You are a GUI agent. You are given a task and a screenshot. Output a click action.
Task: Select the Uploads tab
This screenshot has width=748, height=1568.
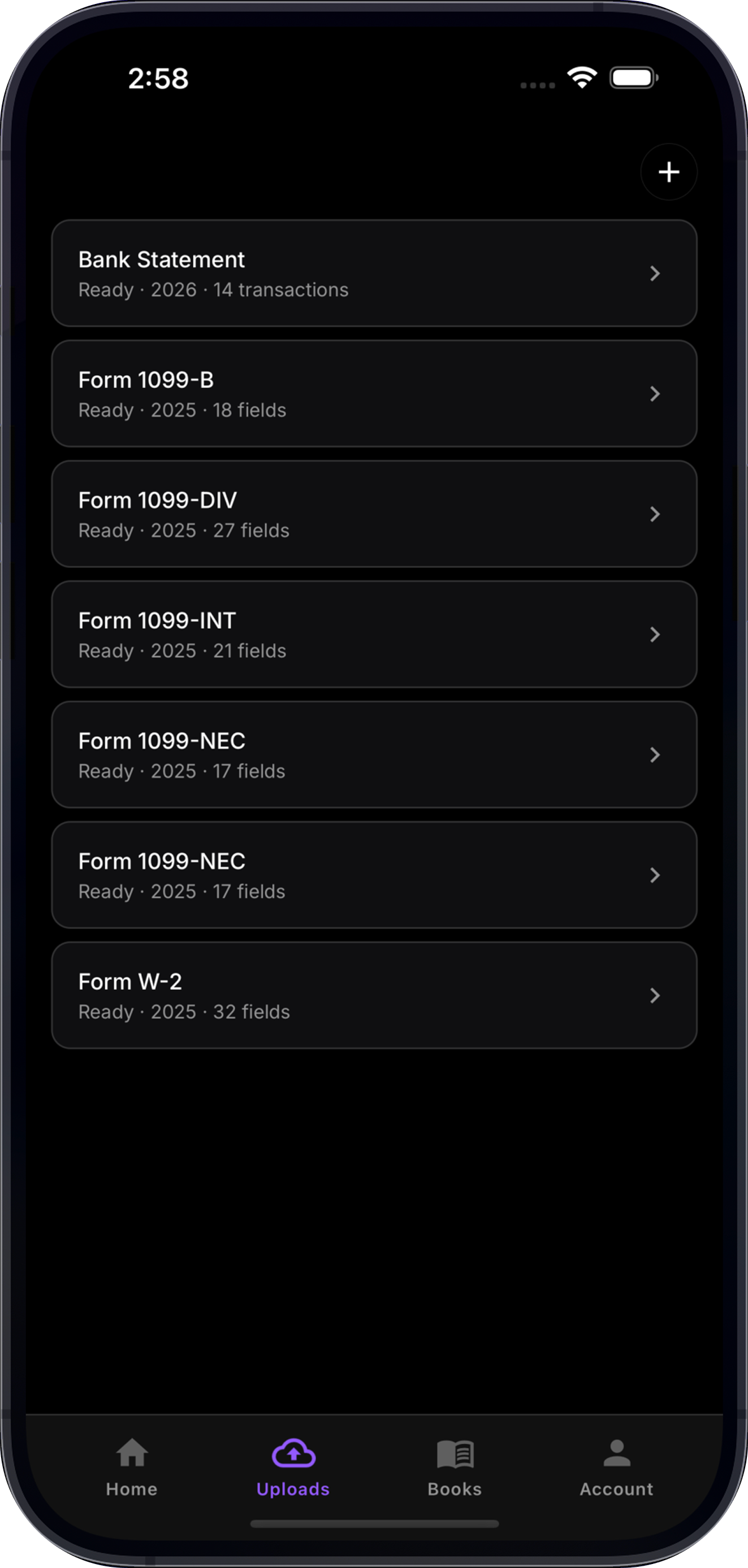pyautogui.click(x=293, y=1467)
